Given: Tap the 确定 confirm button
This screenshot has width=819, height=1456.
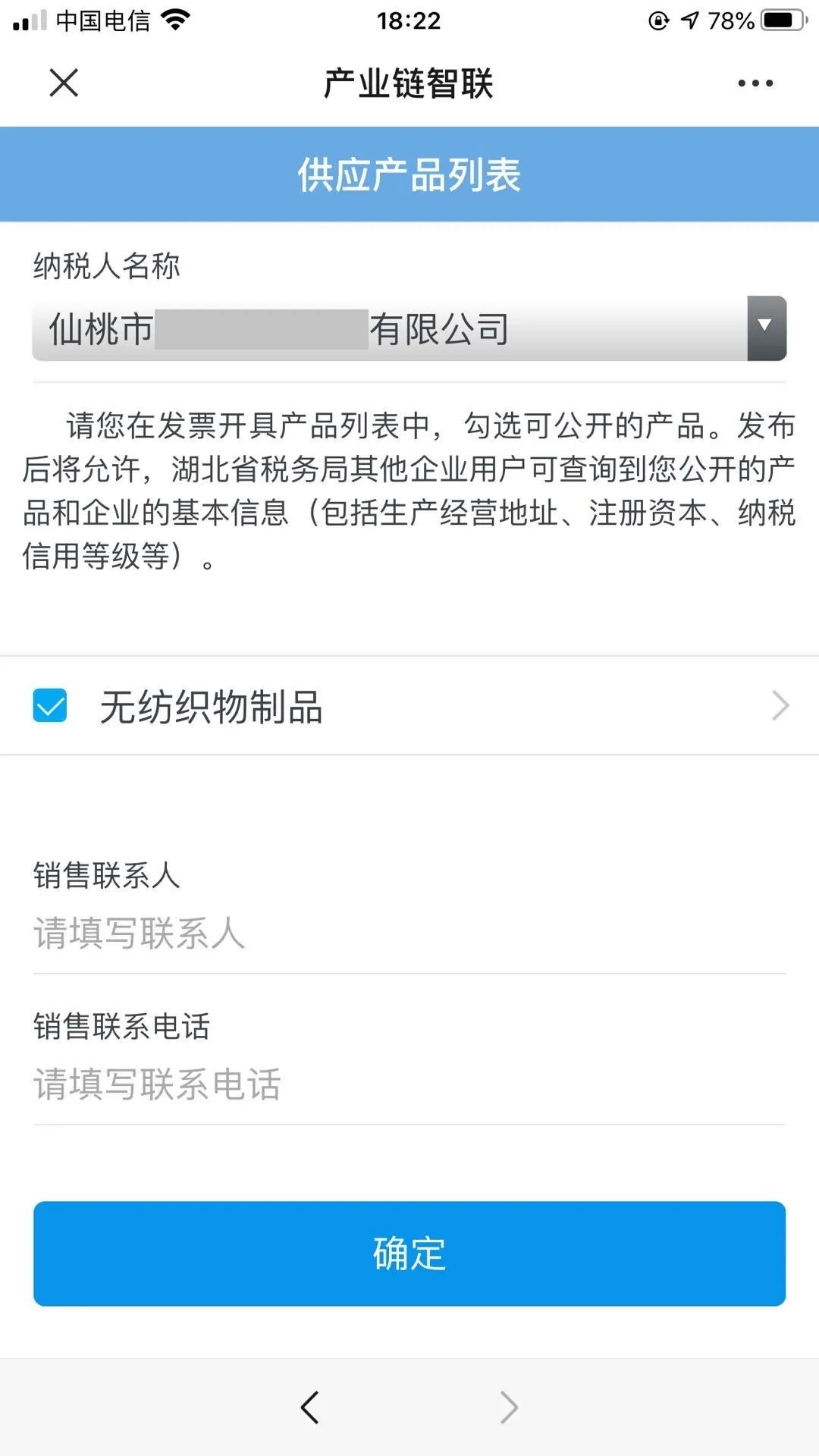Looking at the screenshot, I should (409, 1254).
